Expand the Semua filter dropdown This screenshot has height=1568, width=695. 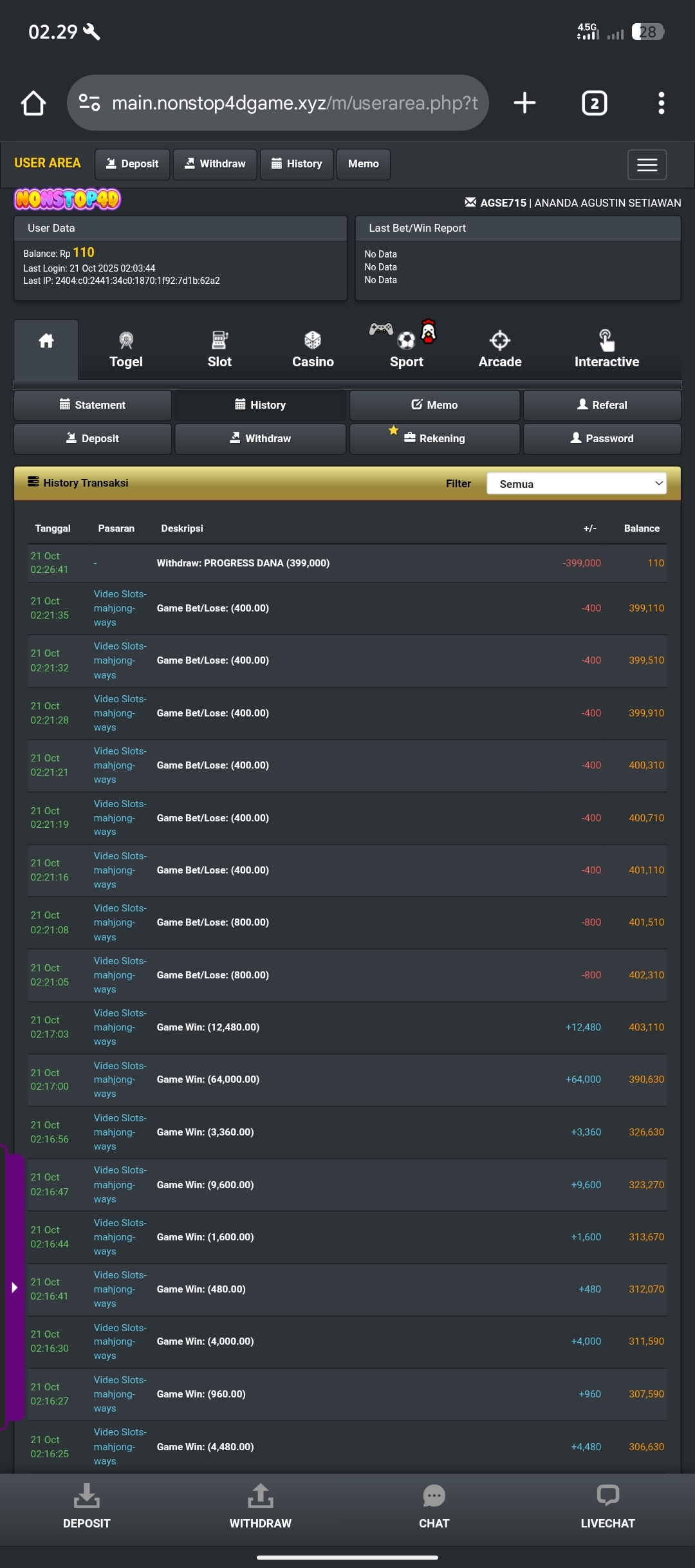576,484
